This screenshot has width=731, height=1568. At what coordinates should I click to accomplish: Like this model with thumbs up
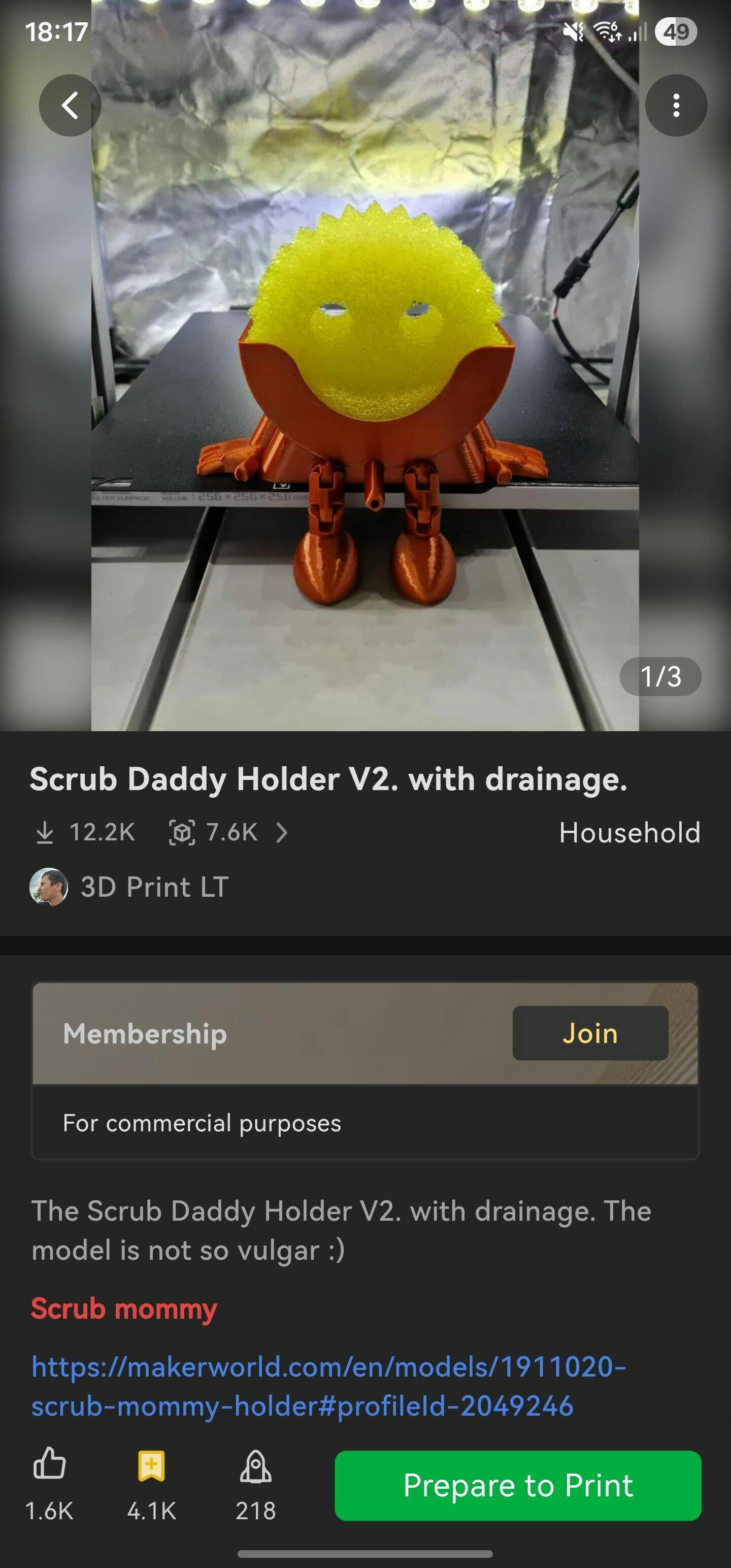[x=49, y=1464]
